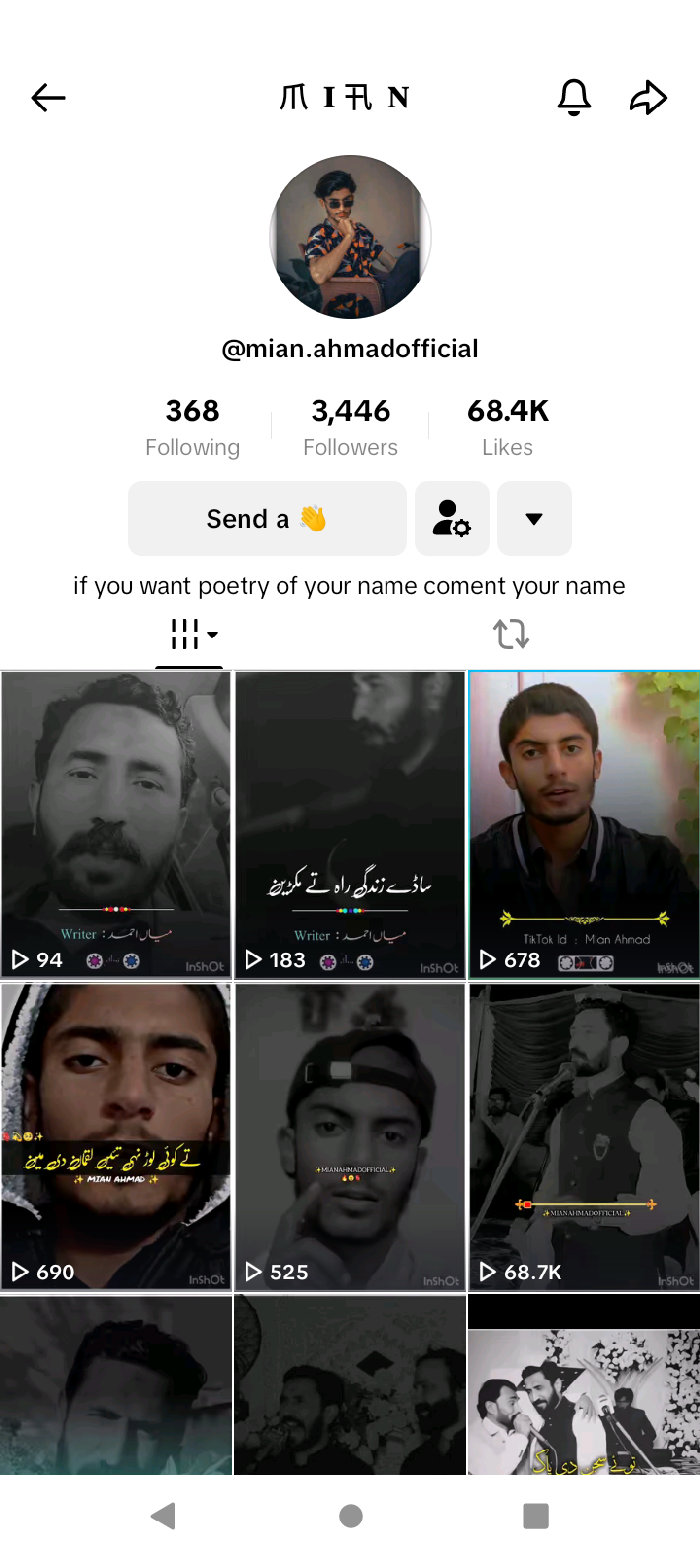
Task: Expand the suggested accounts dropdown arrow
Action: (x=534, y=518)
